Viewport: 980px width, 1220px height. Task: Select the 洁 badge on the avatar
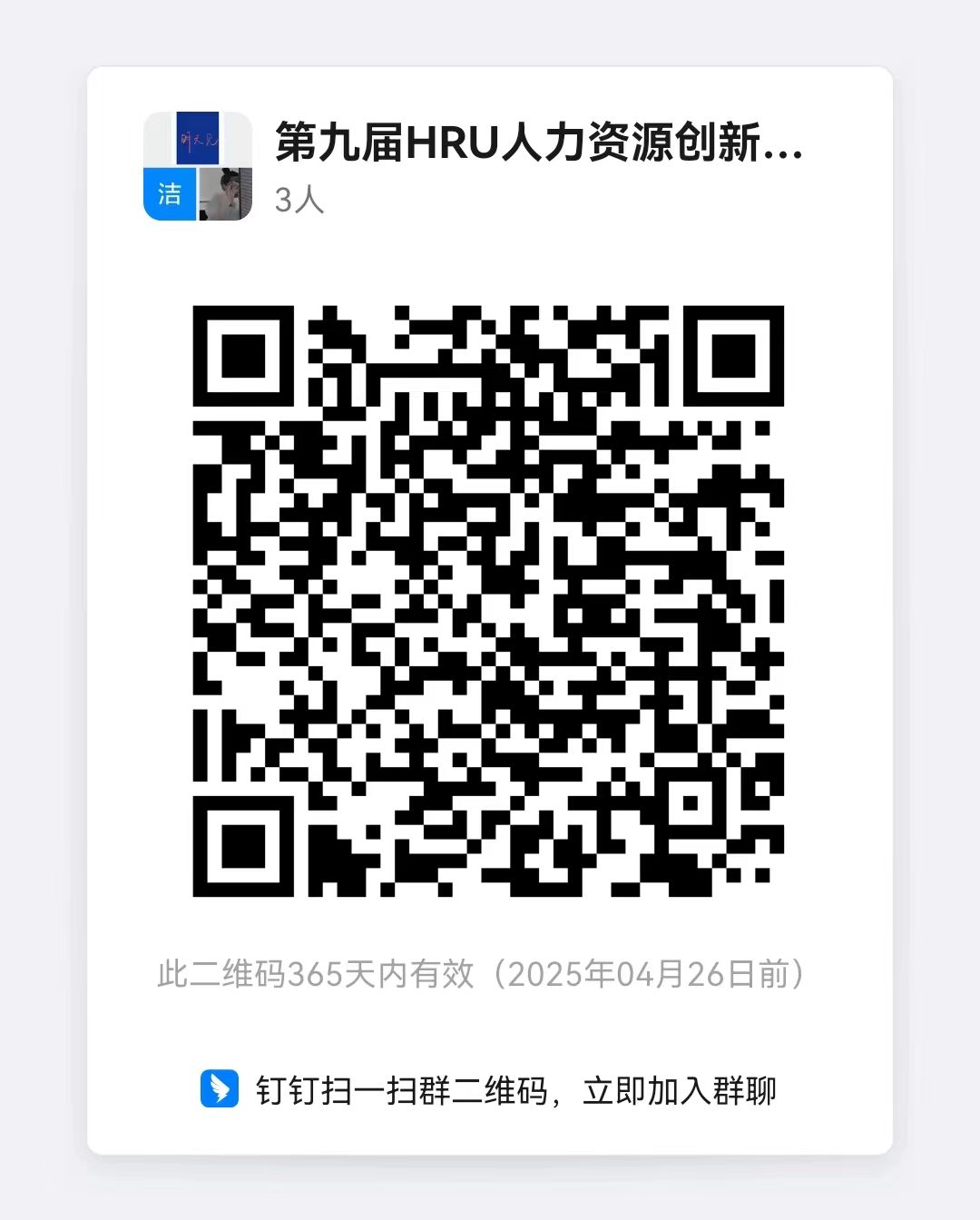(x=169, y=193)
